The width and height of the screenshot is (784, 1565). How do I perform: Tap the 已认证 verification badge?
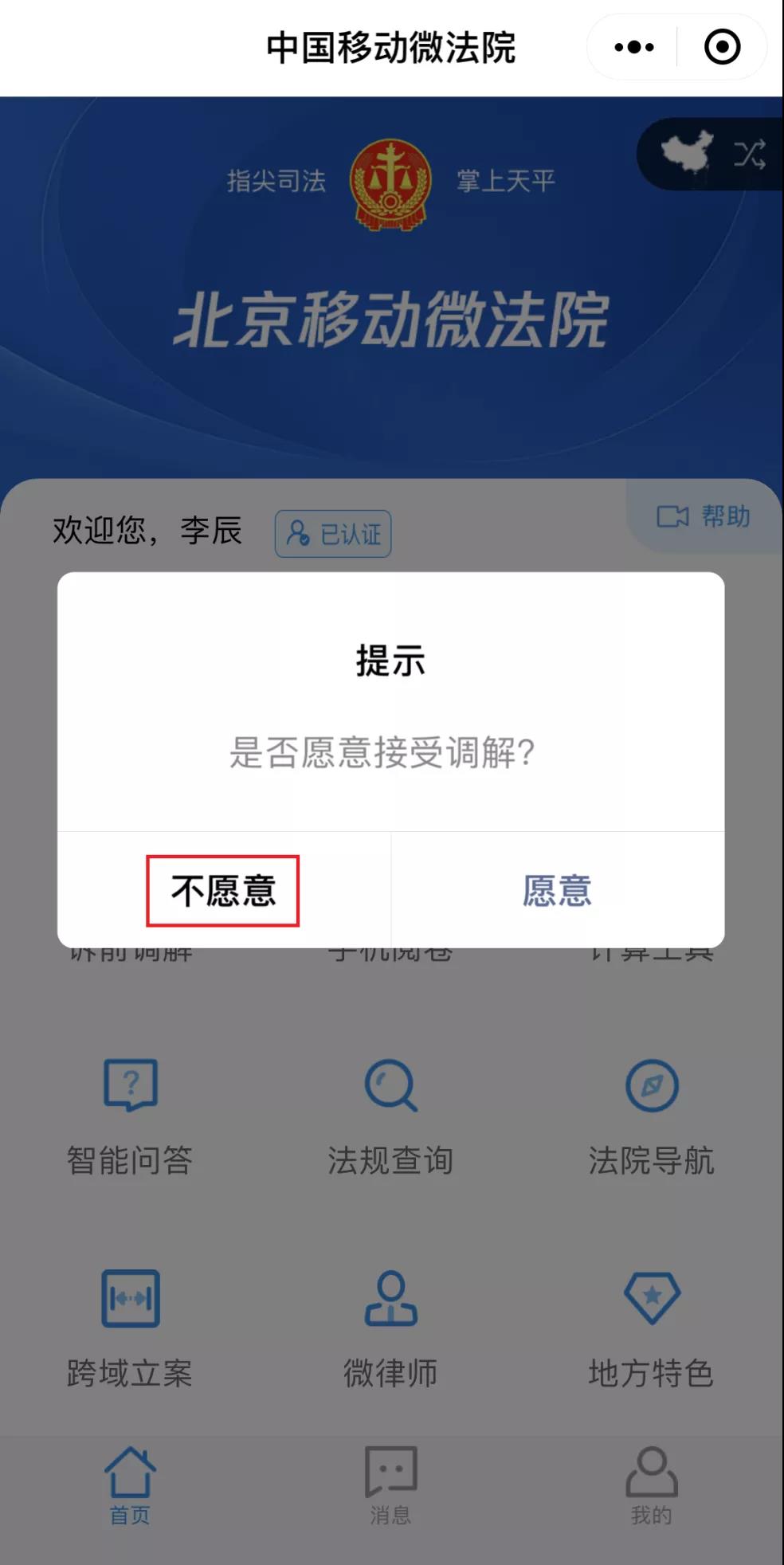333,533
